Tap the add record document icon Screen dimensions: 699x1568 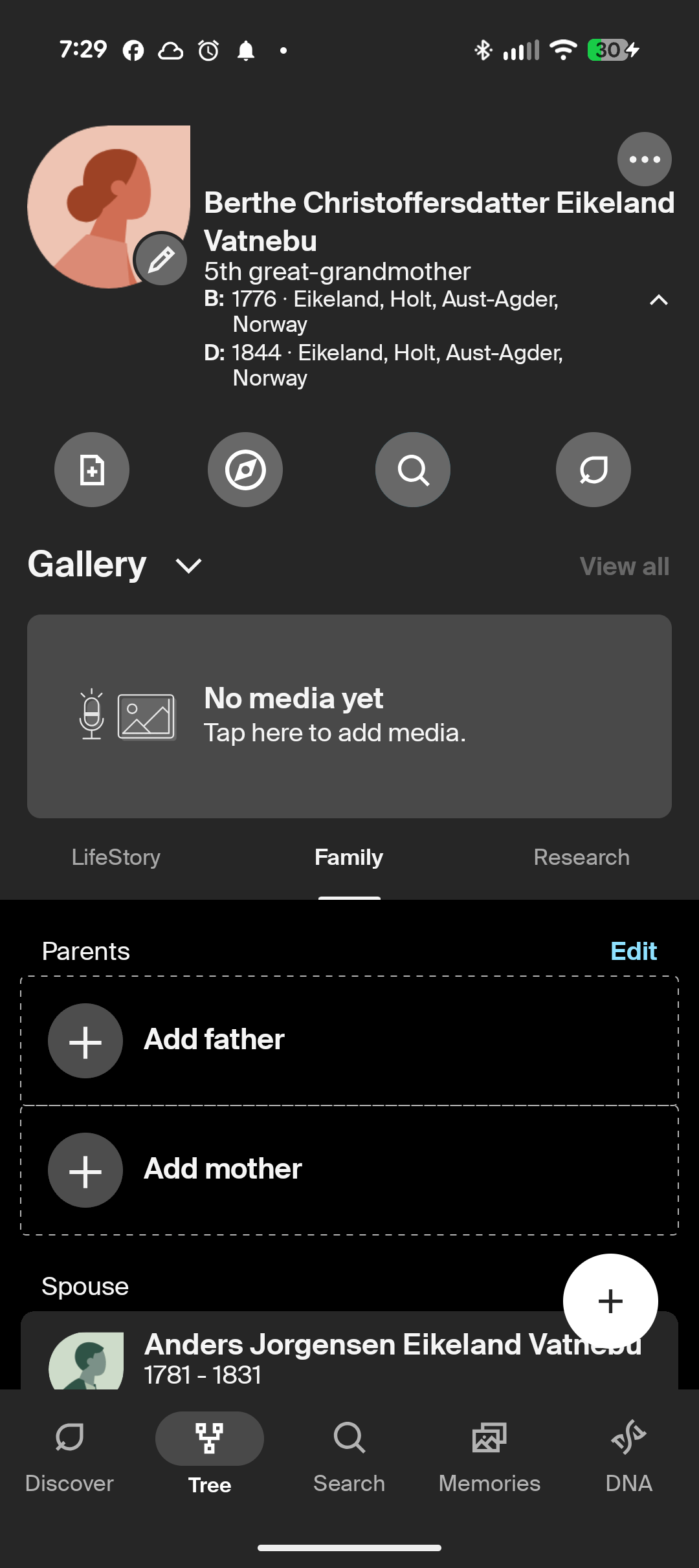(x=92, y=470)
